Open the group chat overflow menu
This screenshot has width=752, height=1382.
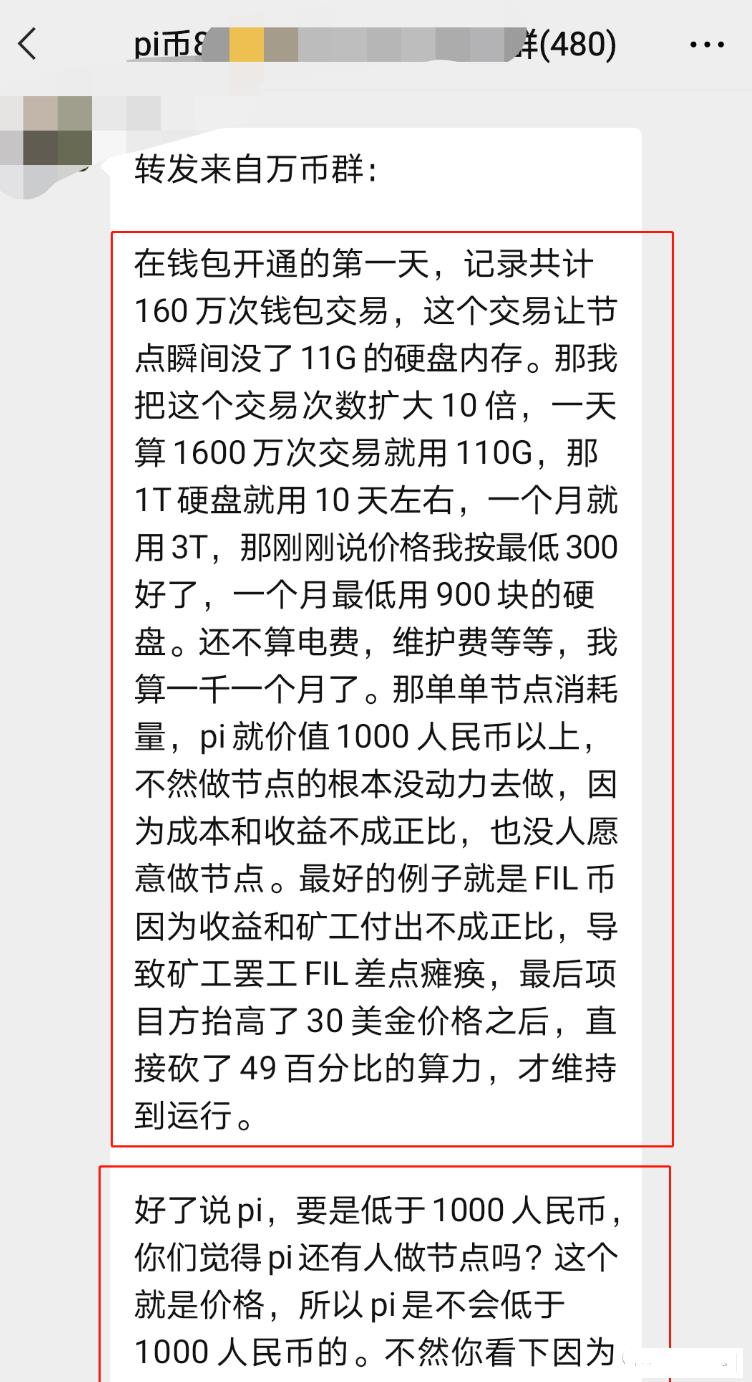tap(707, 45)
